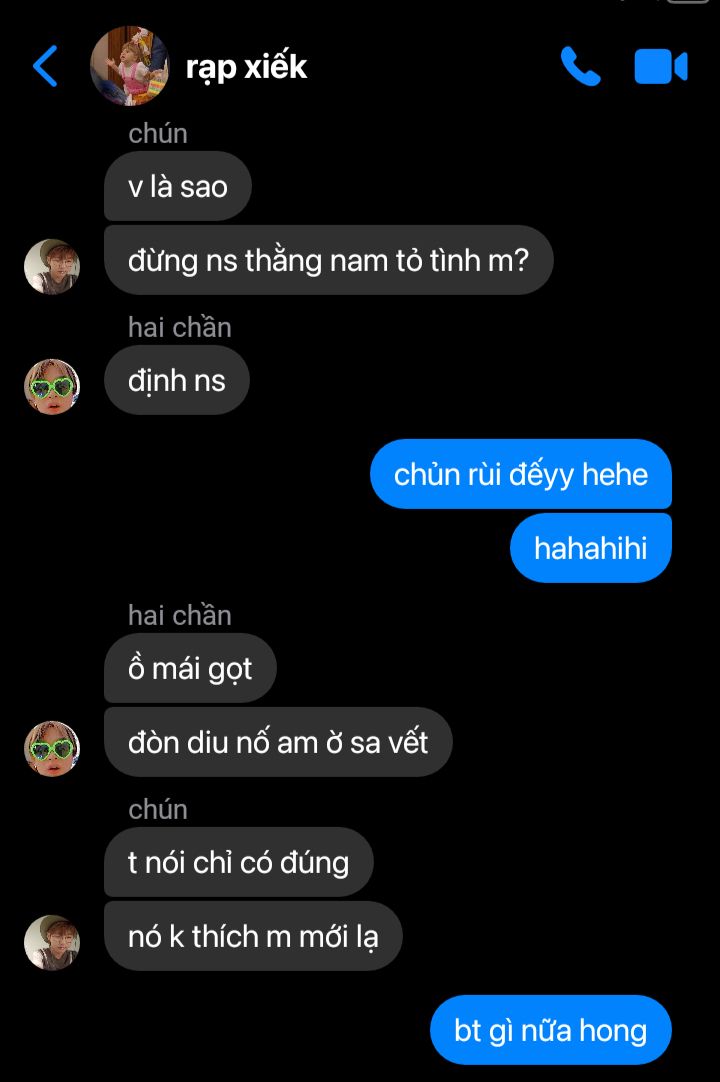The width and height of the screenshot is (720, 1082).
Task: Start a voice call with rạp xiếk
Action: click(x=580, y=67)
